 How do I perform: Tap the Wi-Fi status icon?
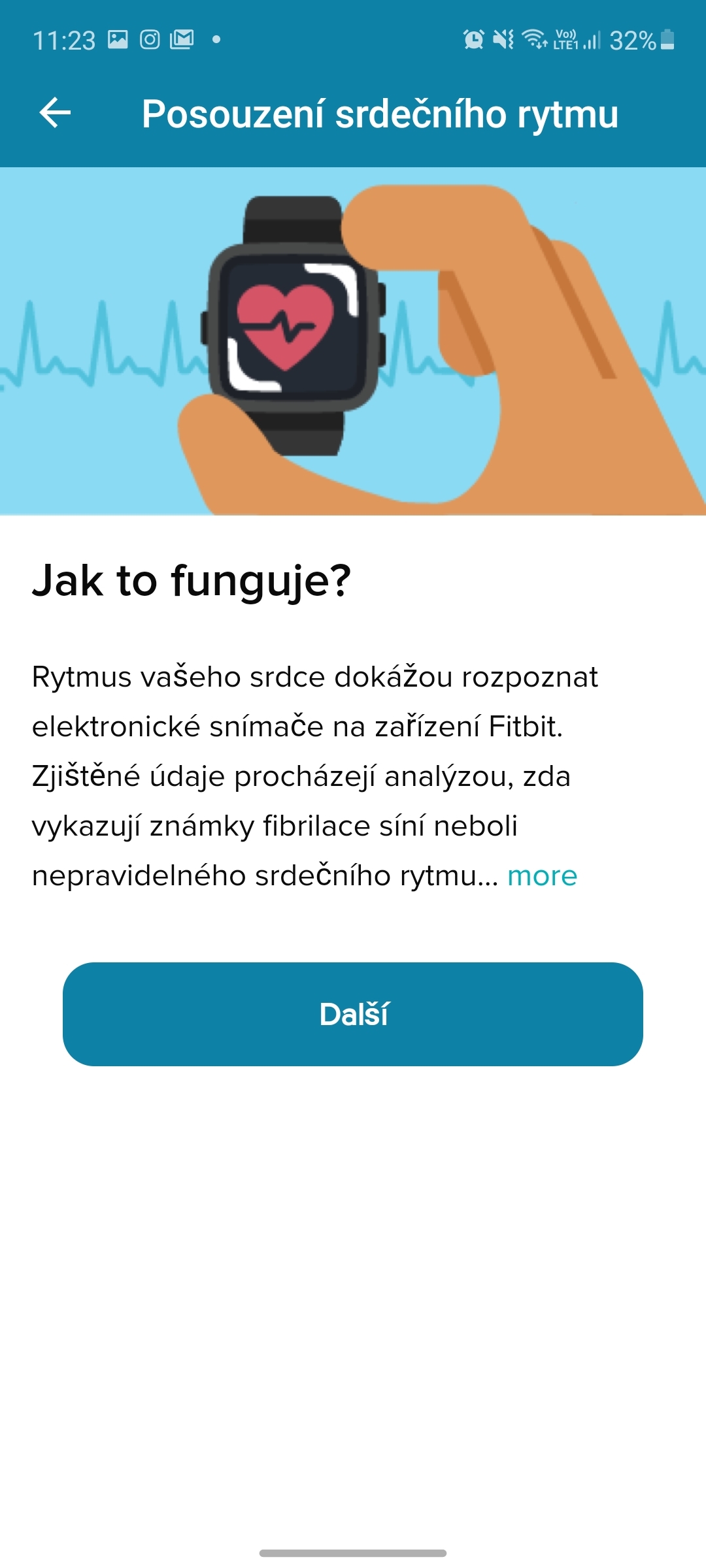click(x=535, y=39)
